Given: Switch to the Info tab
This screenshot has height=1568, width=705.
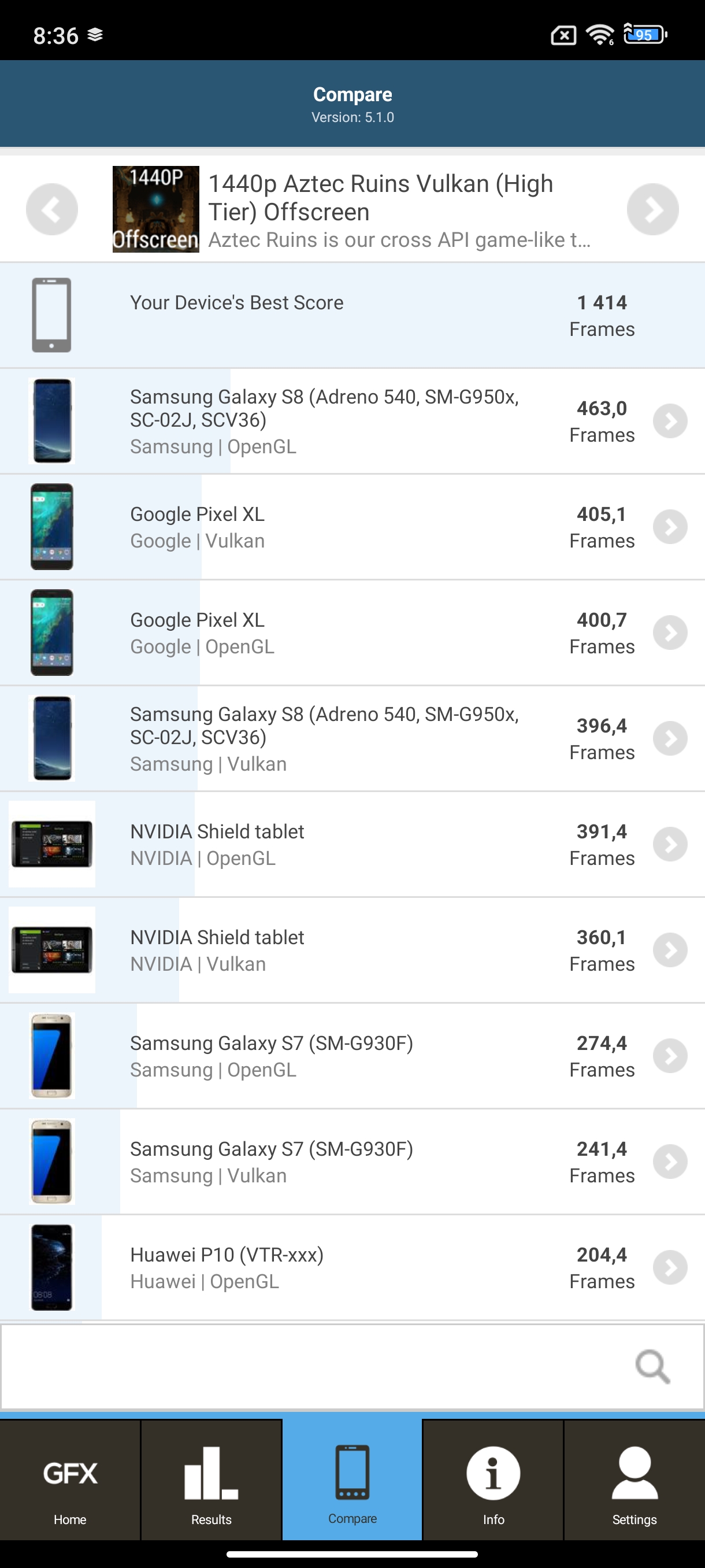Looking at the screenshot, I should click(x=493, y=1480).
